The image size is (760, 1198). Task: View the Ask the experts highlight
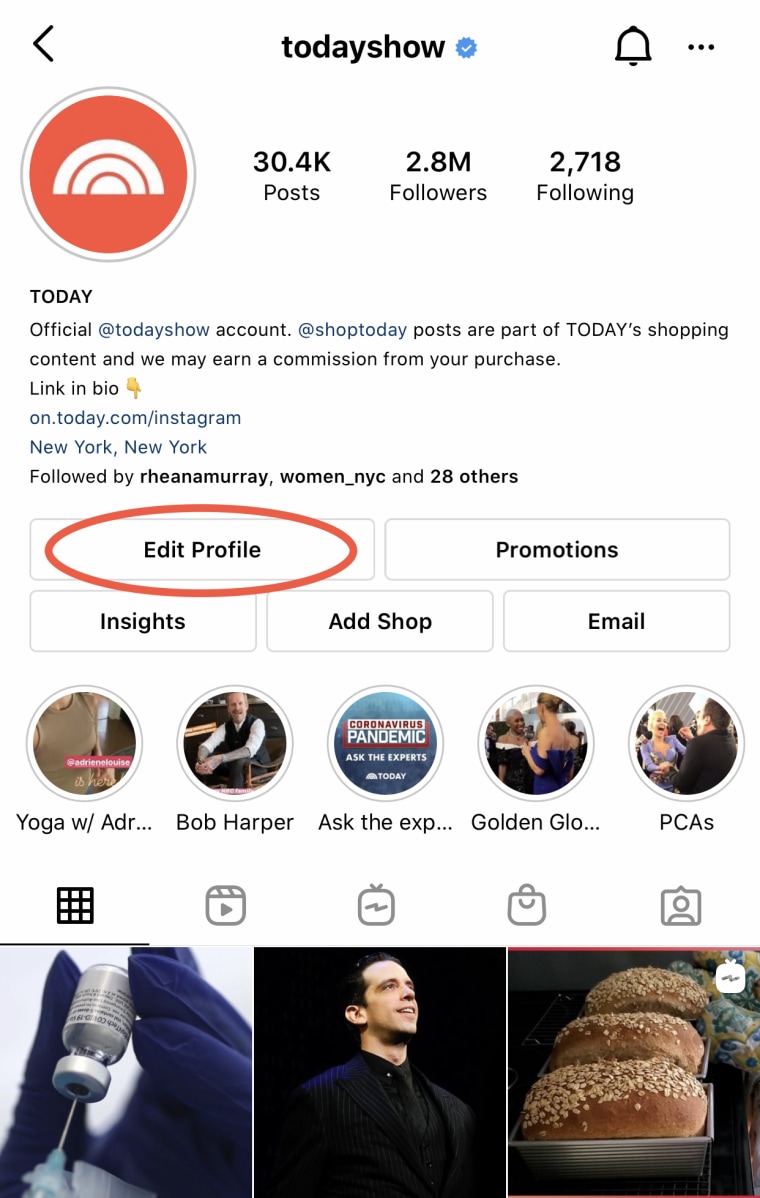[x=385, y=743]
